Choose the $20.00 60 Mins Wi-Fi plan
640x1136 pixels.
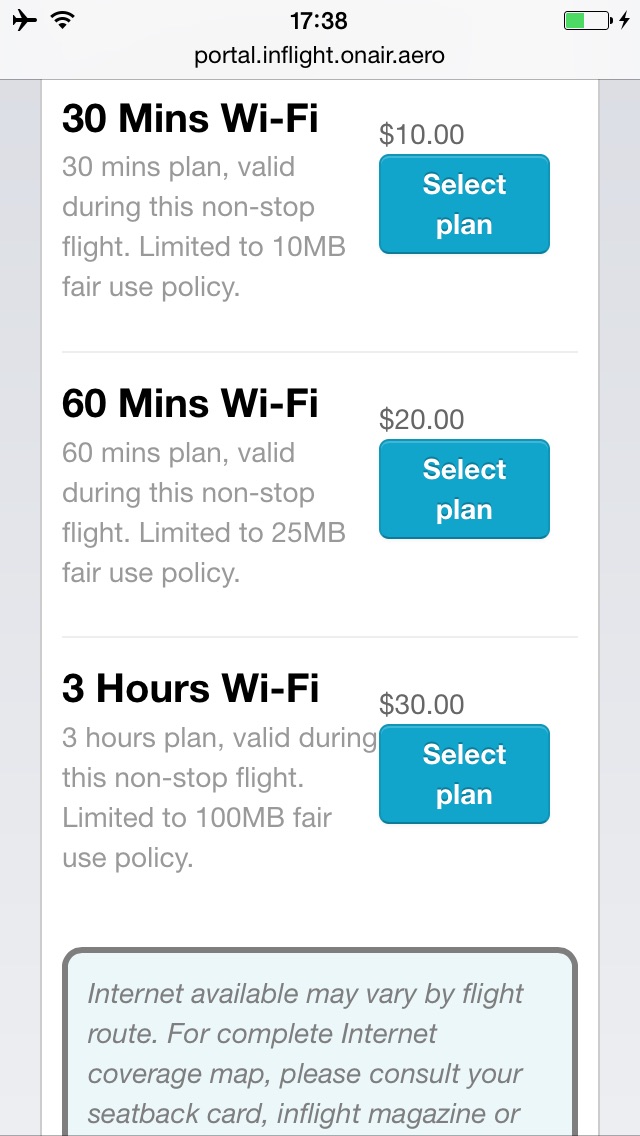coord(464,489)
